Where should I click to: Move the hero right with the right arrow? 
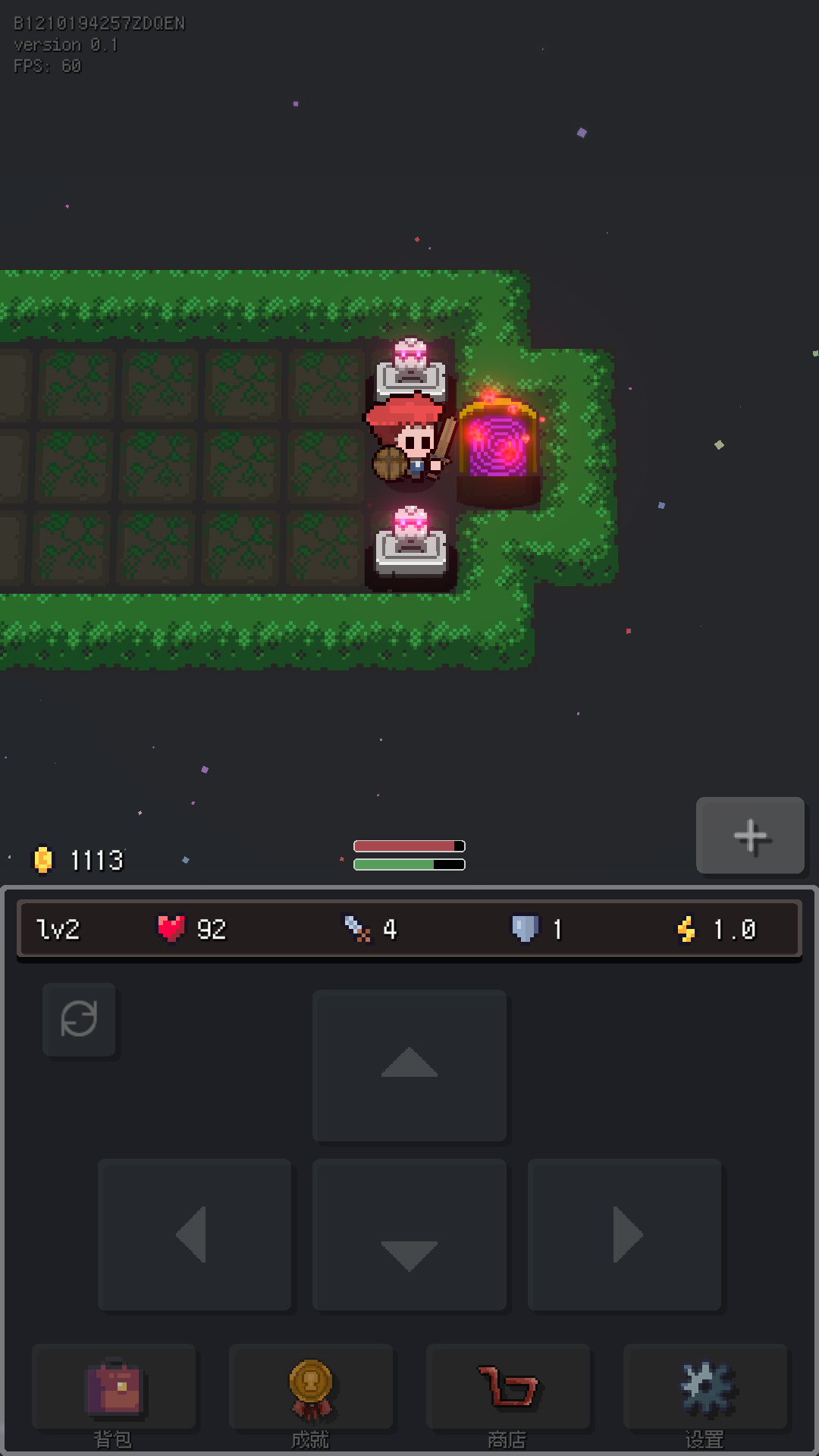point(624,1234)
